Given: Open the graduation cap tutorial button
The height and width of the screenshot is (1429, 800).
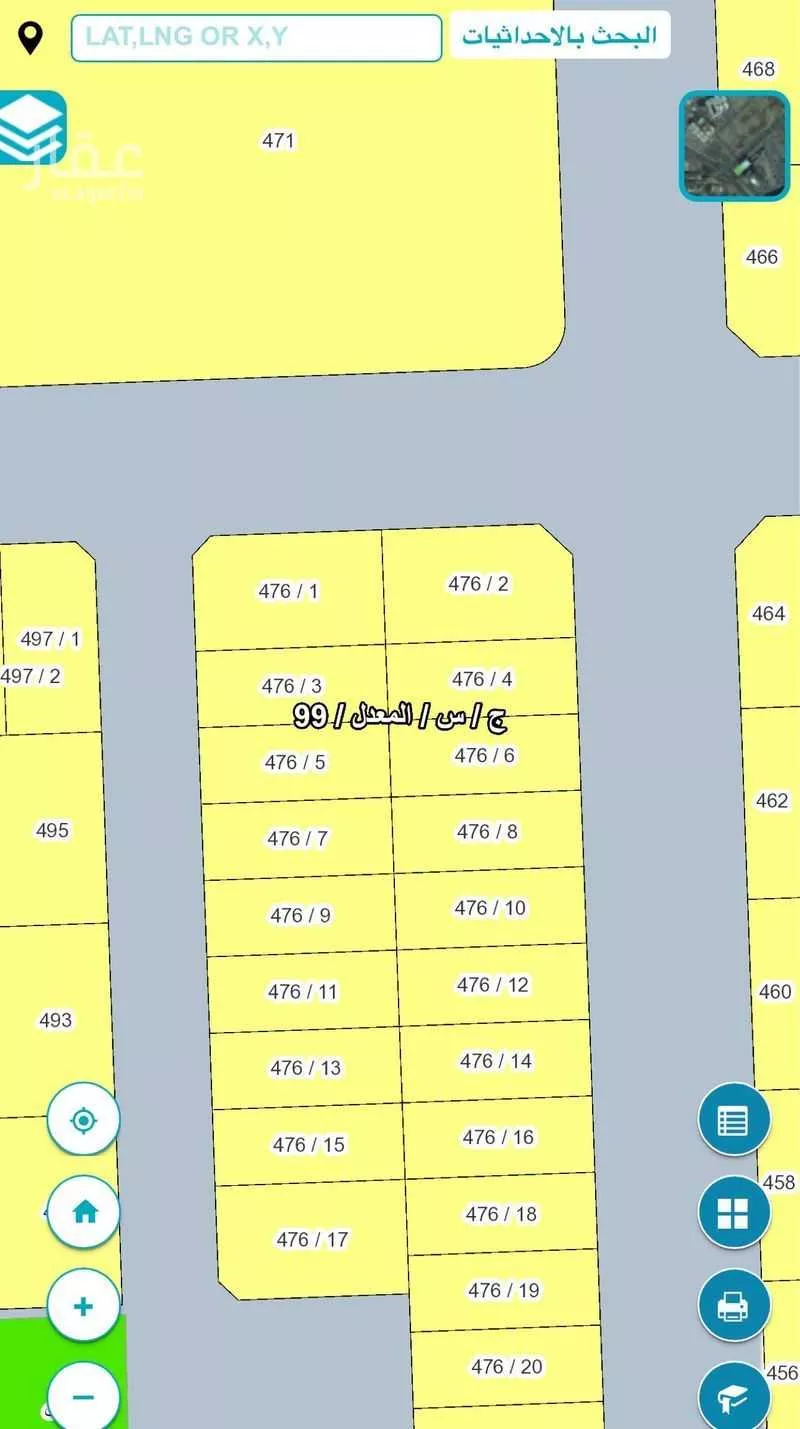Looking at the screenshot, I should coord(733,1397).
